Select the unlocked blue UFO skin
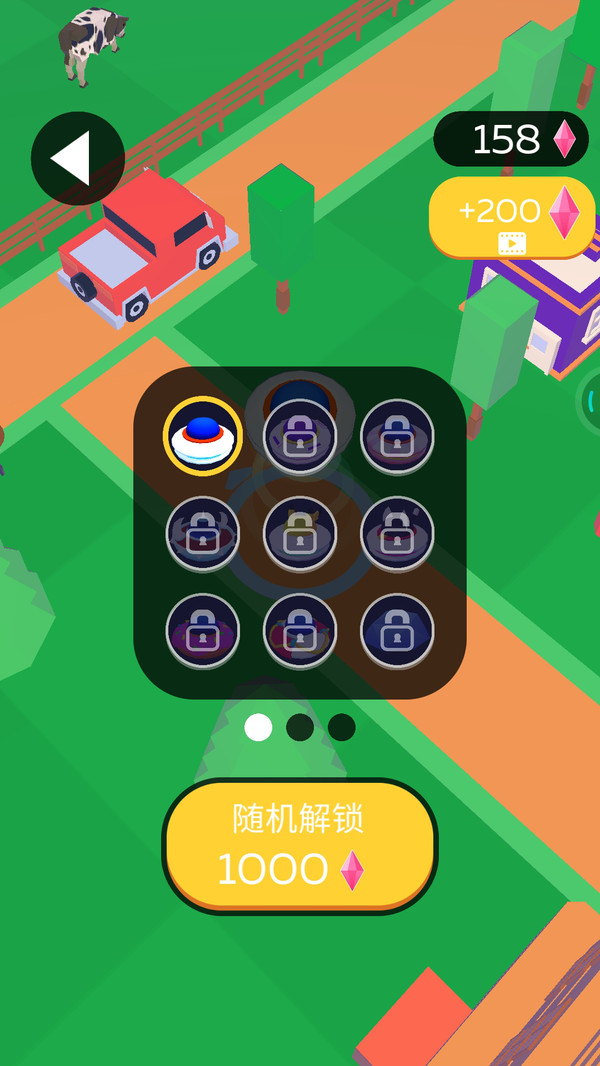The image size is (600, 1066). click(x=202, y=436)
